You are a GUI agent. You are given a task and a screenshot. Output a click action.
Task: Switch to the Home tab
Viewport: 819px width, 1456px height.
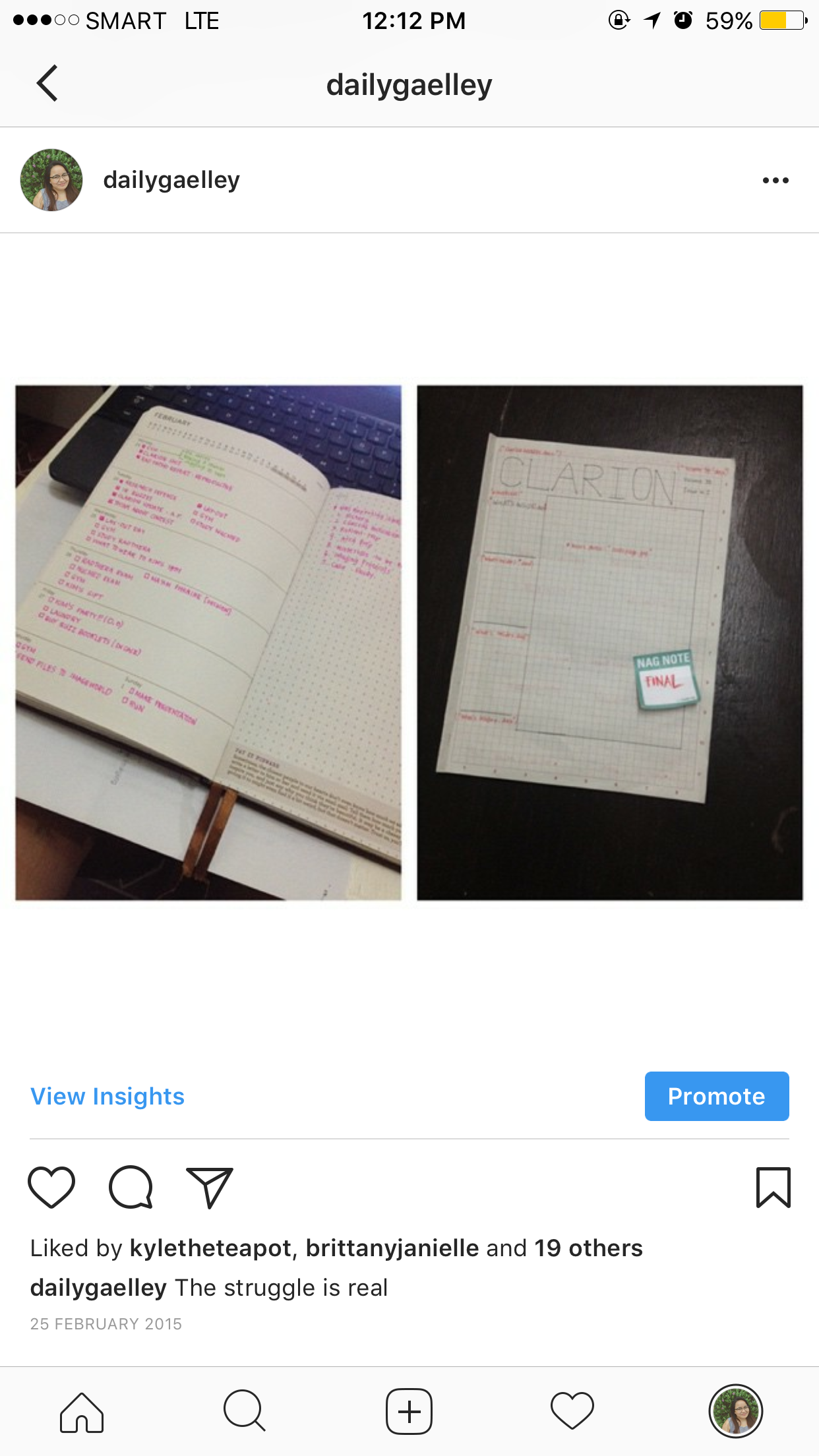[x=82, y=1412]
